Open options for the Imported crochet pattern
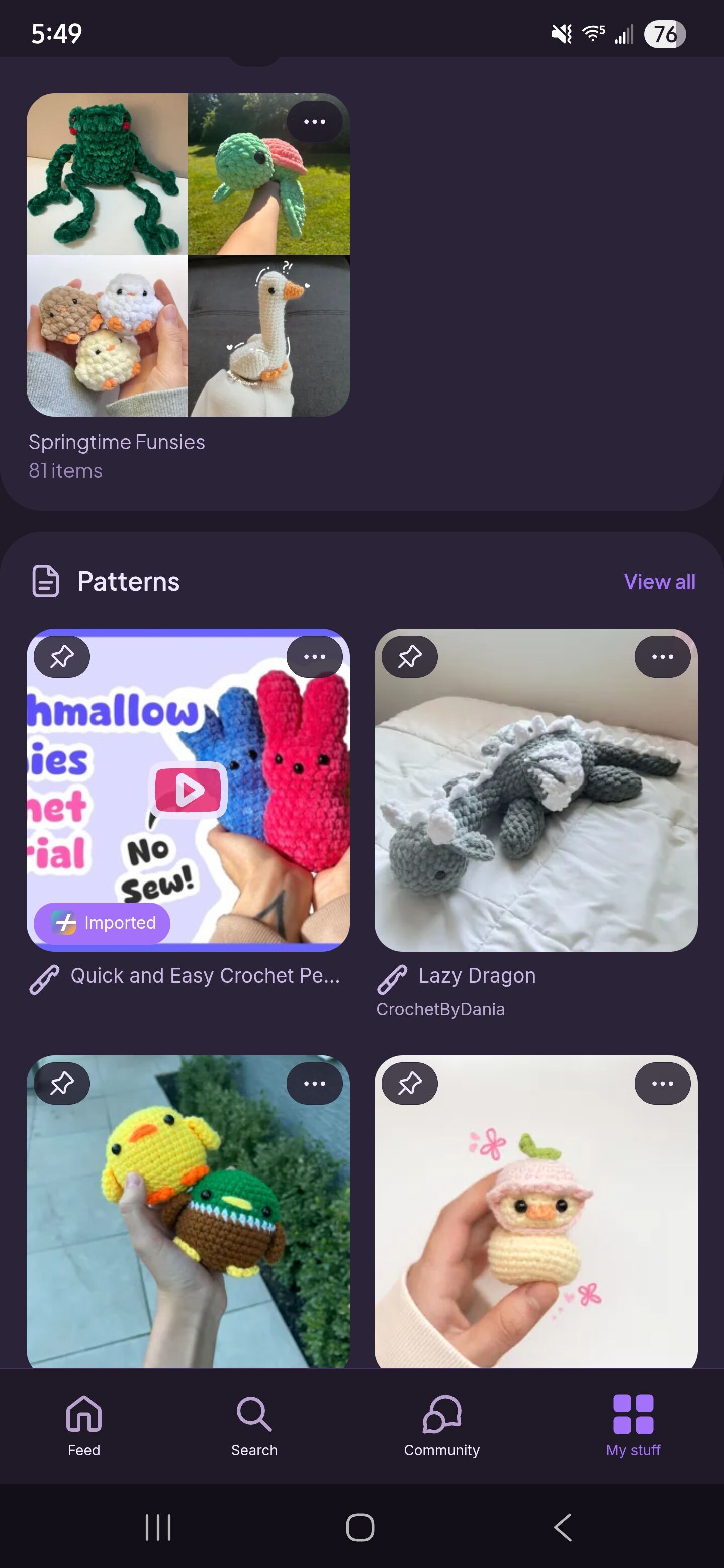The image size is (724, 1568). pyautogui.click(x=314, y=657)
